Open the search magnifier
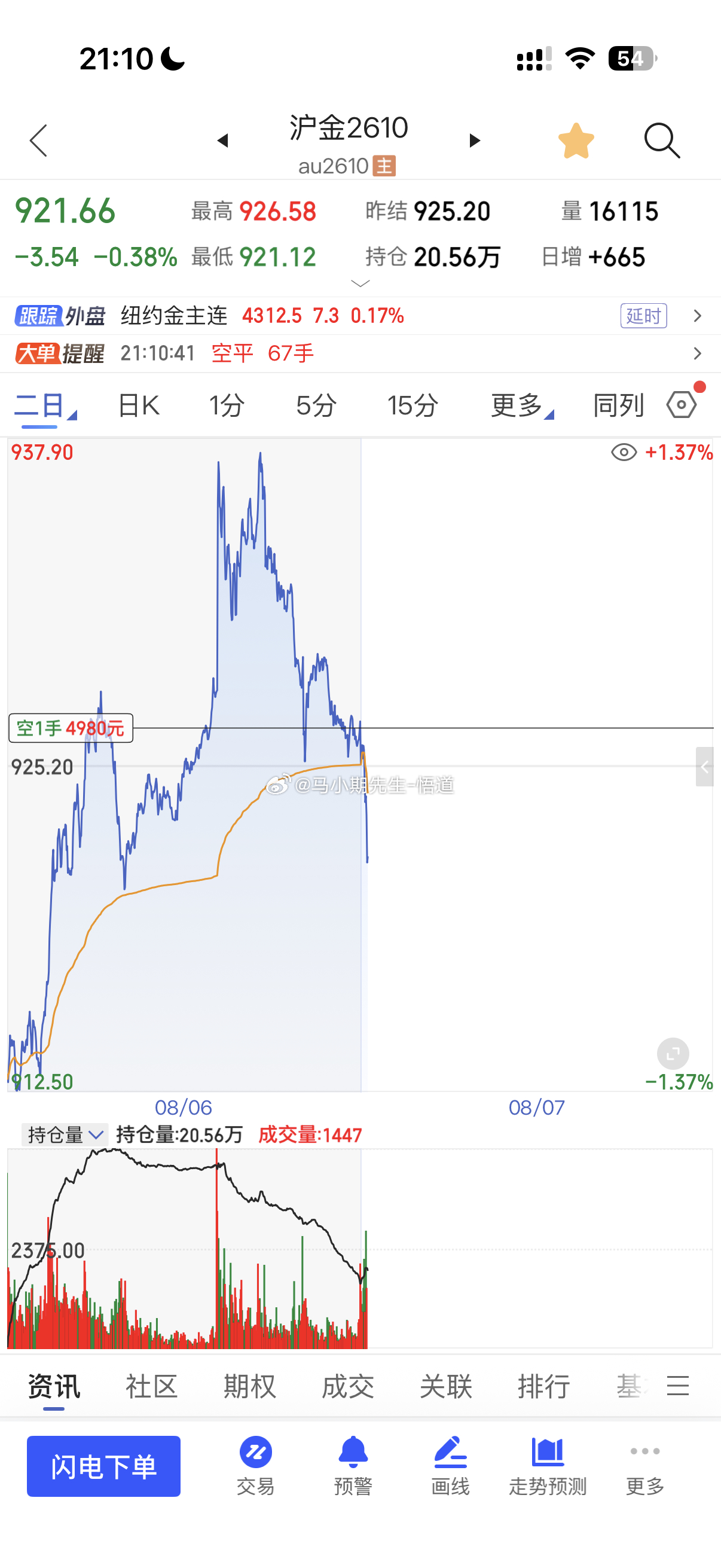Viewport: 721px width, 1568px height. [x=661, y=141]
